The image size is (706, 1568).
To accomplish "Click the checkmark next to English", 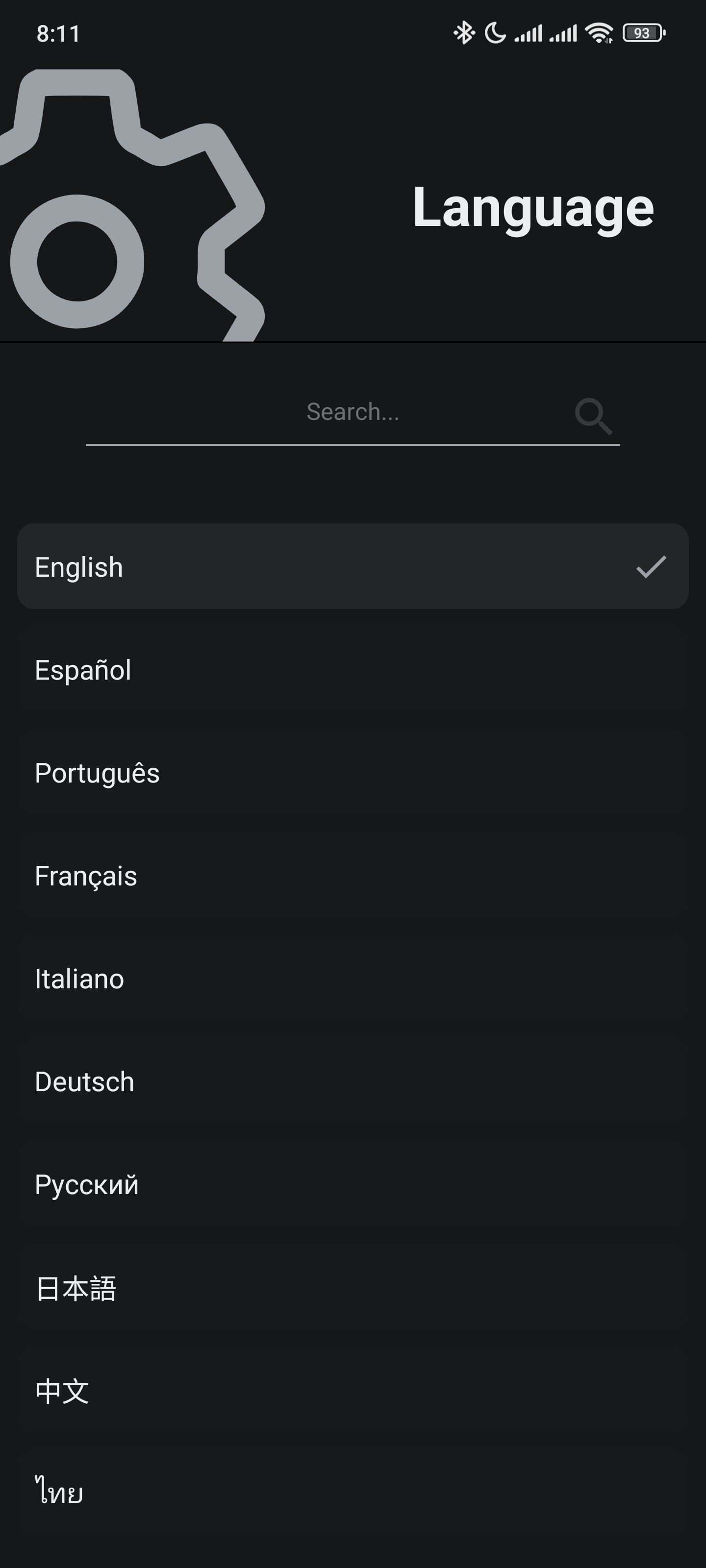I will pos(651,566).
